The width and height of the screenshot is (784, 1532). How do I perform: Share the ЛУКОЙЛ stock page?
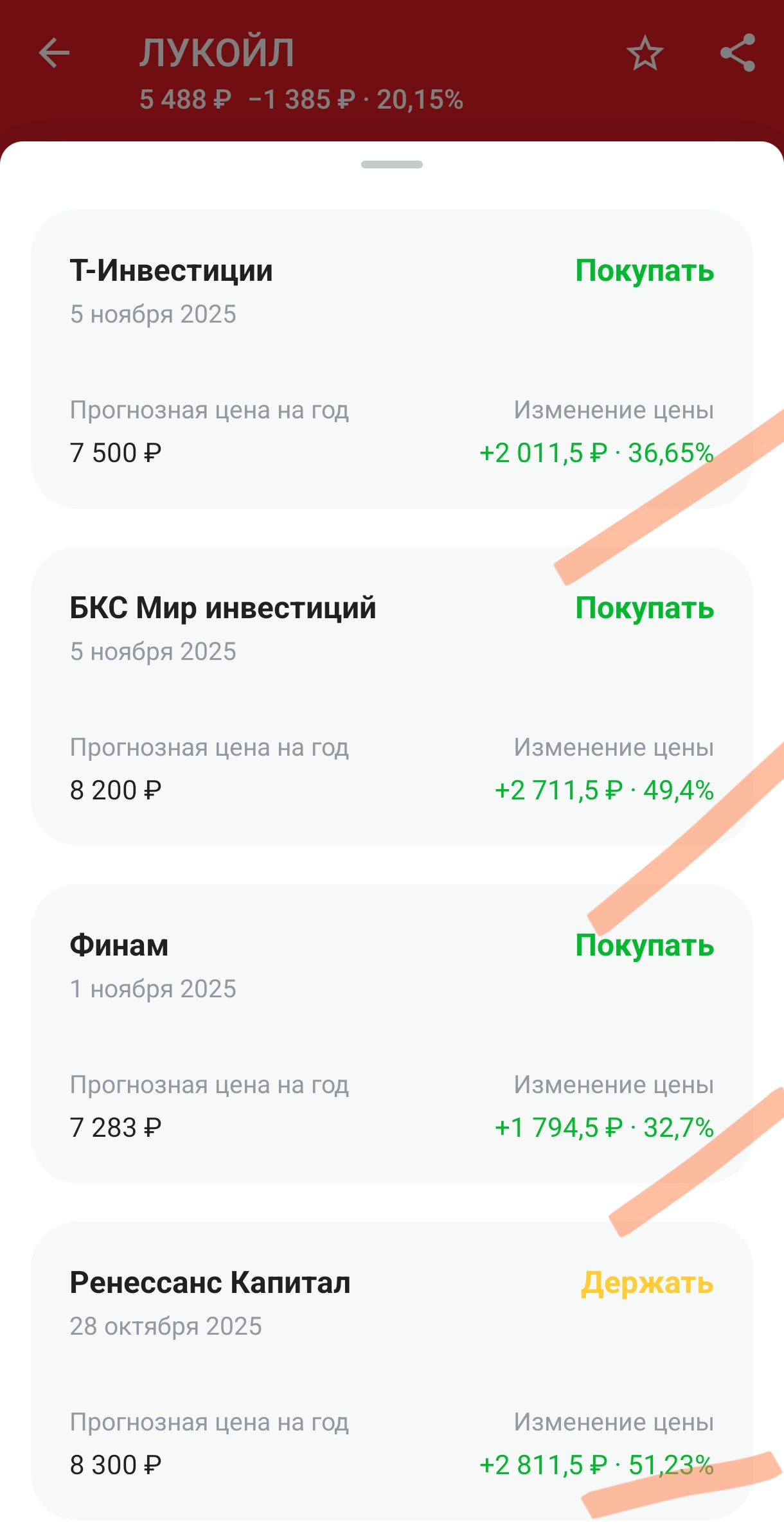tap(737, 53)
